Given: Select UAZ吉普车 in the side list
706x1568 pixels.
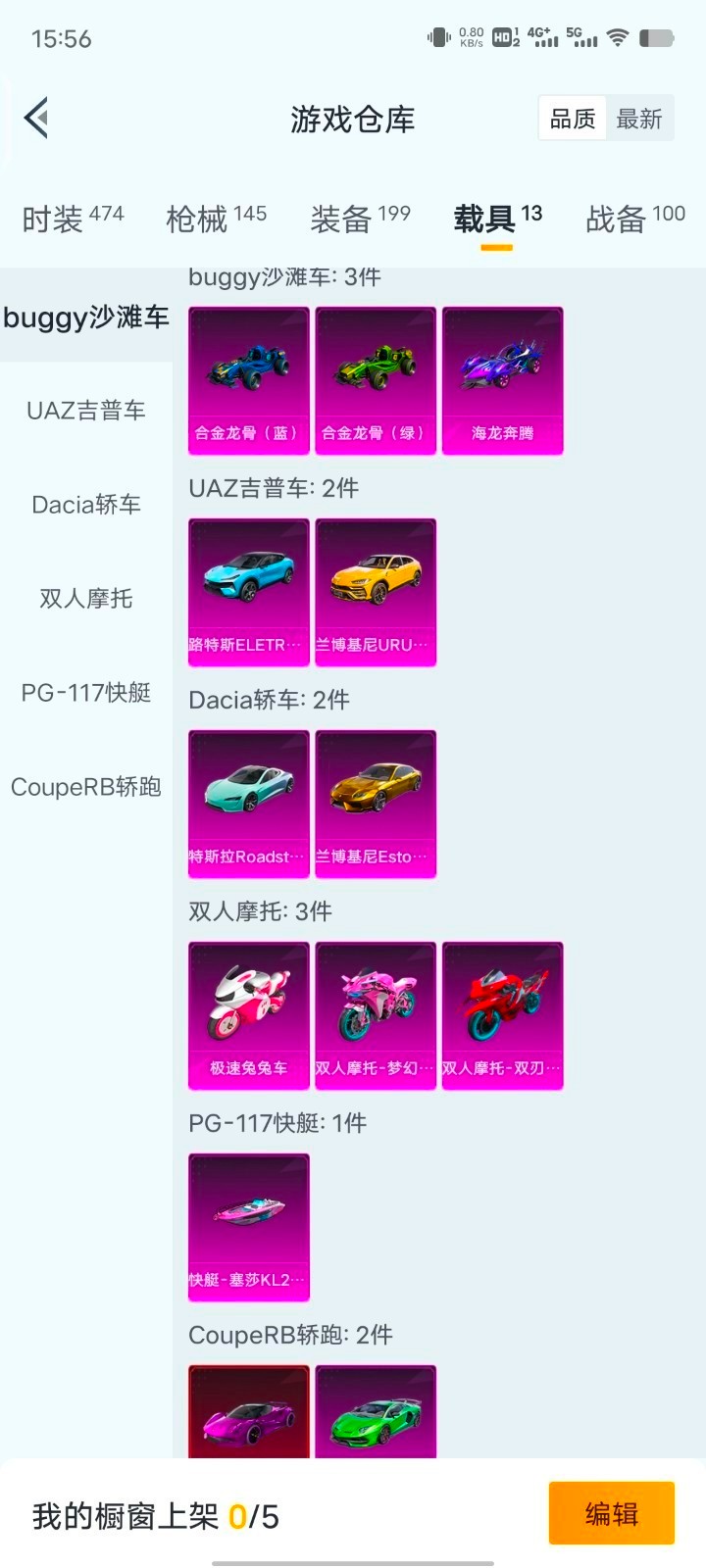Looking at the screenshot, I should [x=86, y=411].
